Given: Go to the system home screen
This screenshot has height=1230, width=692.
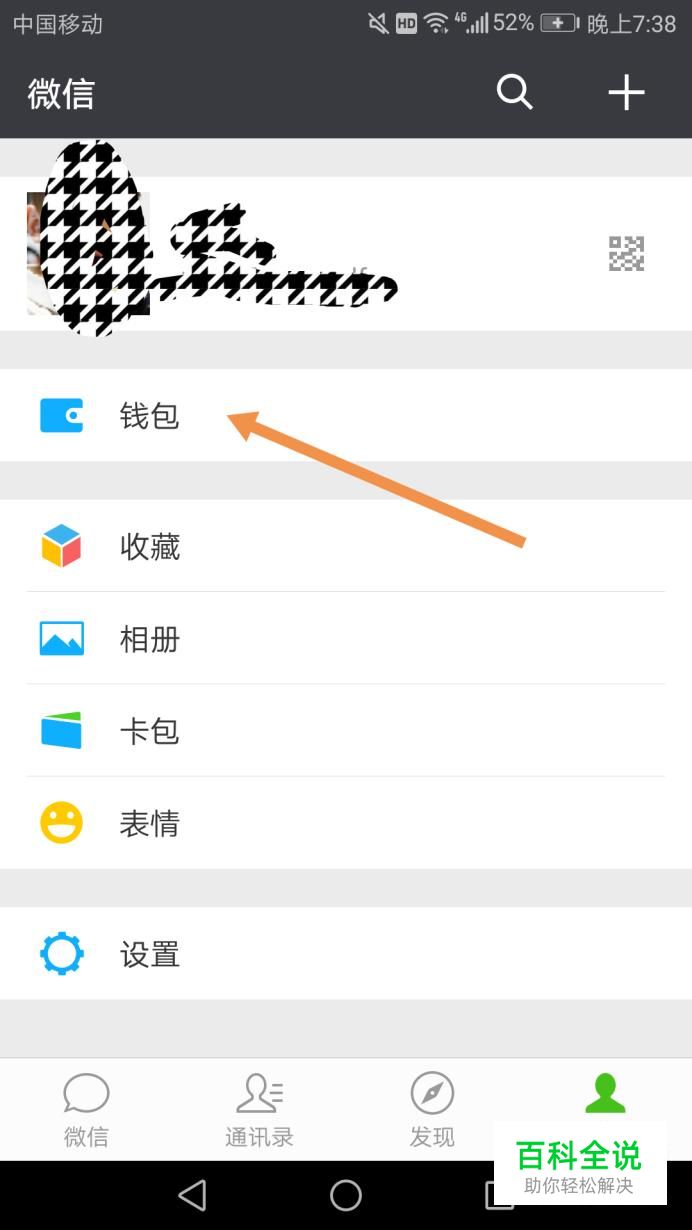Looking at the screenshot, I should click(346, 1195).
